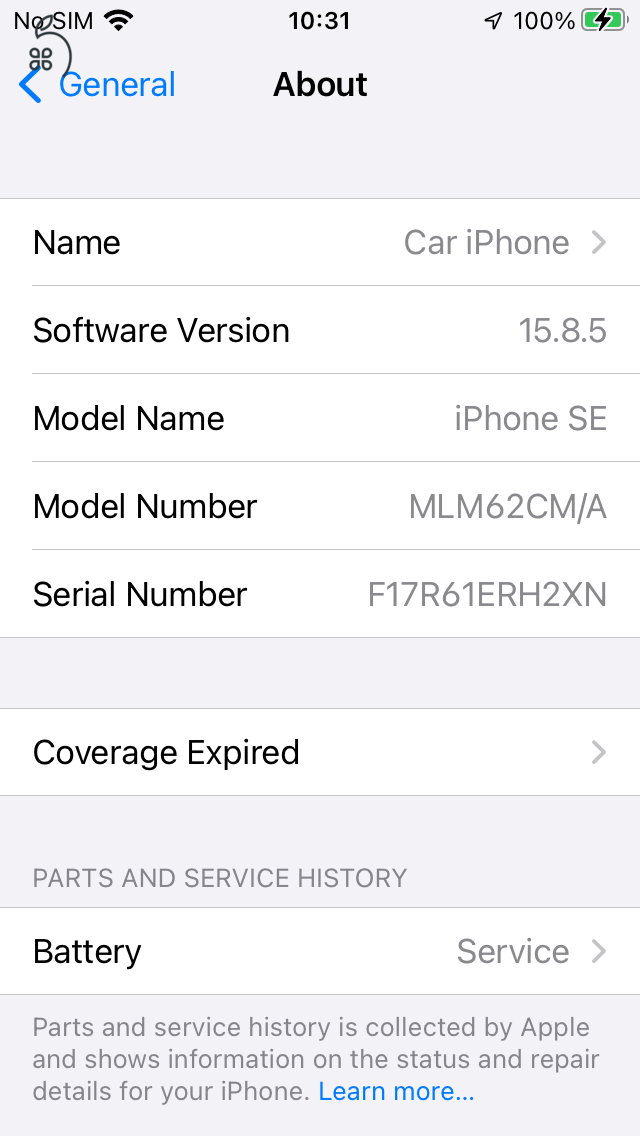Tap the Software Version row
The height and width of the screenshot is (1136, 640).
point(320,331)
